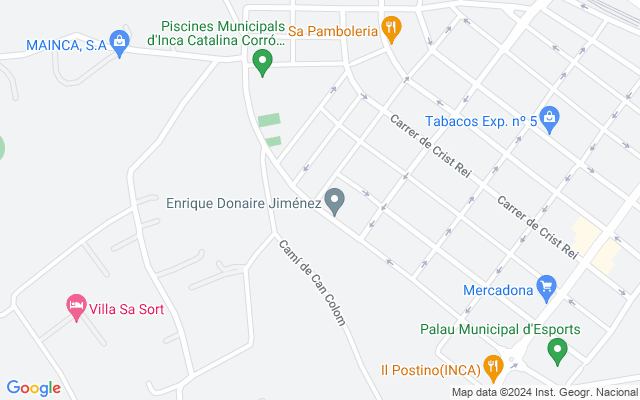Tap the Palau Municipal d'Esports pin

[x=558, y=350]
